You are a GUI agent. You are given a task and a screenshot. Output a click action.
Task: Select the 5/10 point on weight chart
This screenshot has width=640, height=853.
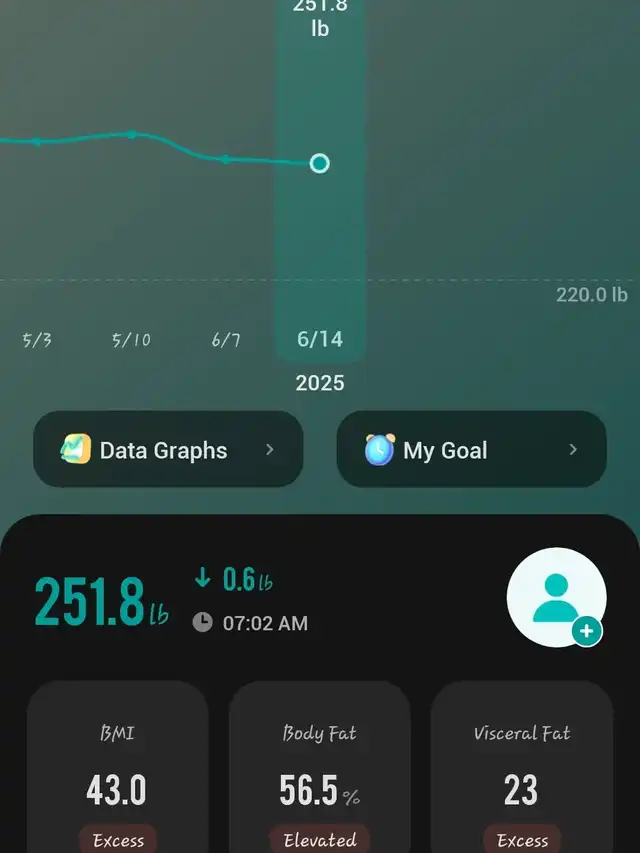click(131, 134)
